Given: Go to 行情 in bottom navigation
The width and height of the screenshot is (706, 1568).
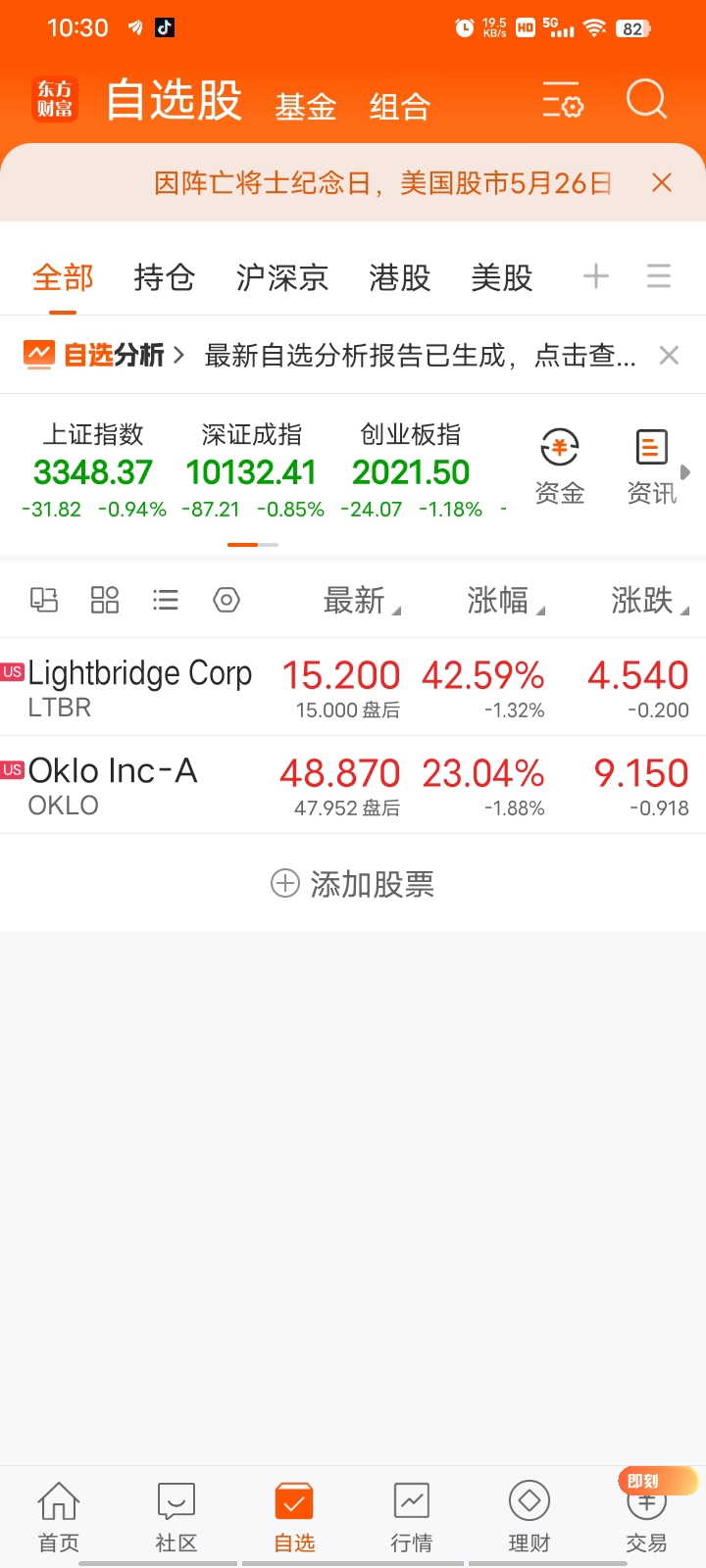Looking at the screenshot, I should pyautogui.click(x=412, y=1517).
